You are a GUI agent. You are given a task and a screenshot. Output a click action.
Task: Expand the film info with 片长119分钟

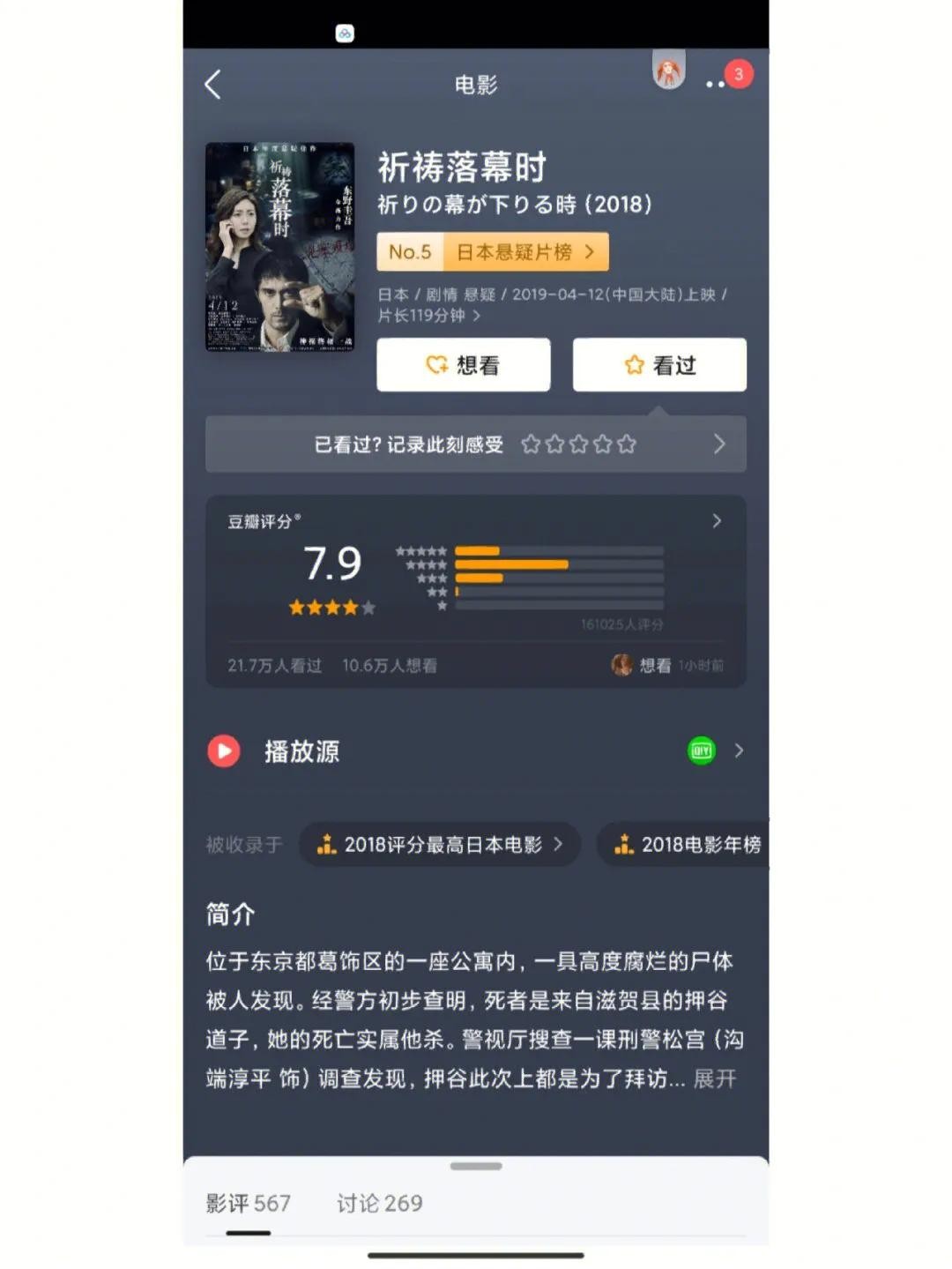476,316
